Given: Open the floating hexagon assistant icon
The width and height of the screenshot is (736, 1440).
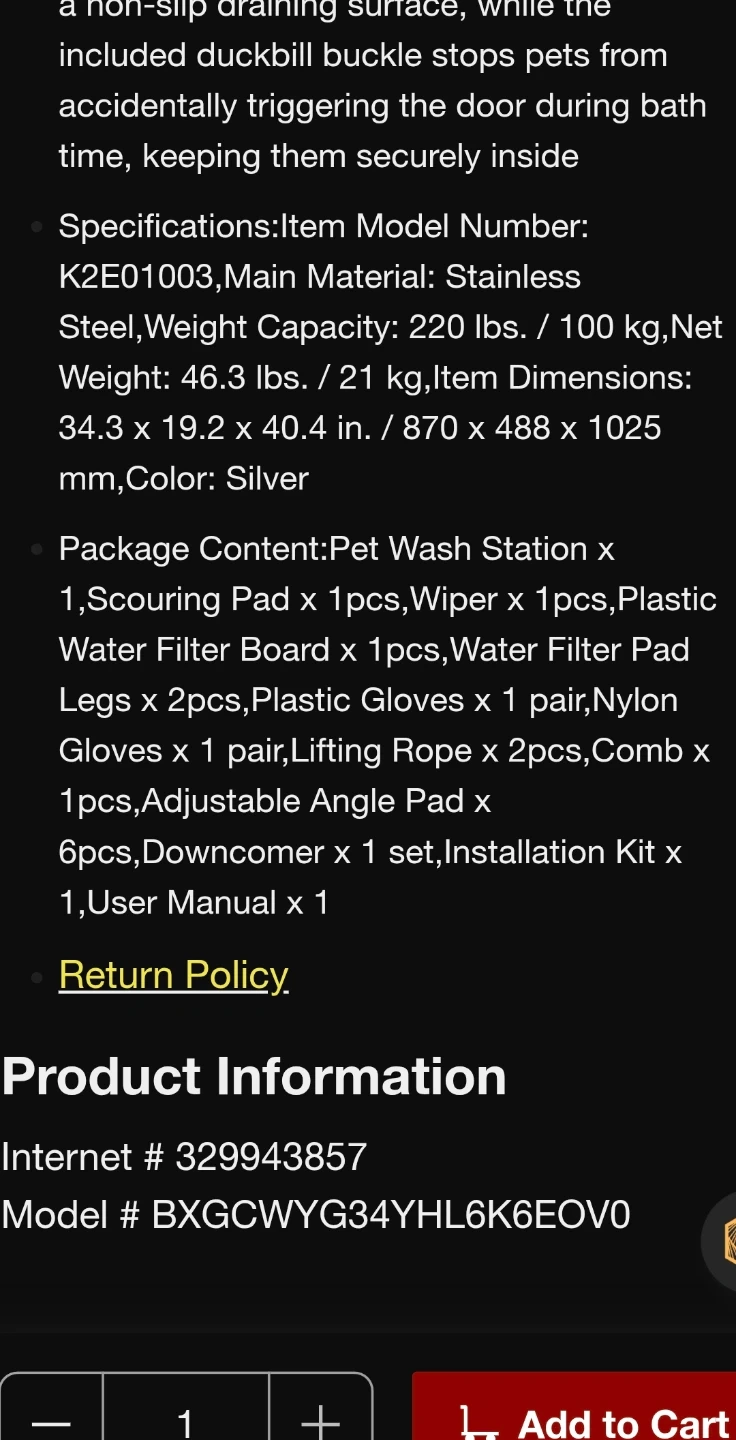Looking at the screenshot, I should 722,1242.
